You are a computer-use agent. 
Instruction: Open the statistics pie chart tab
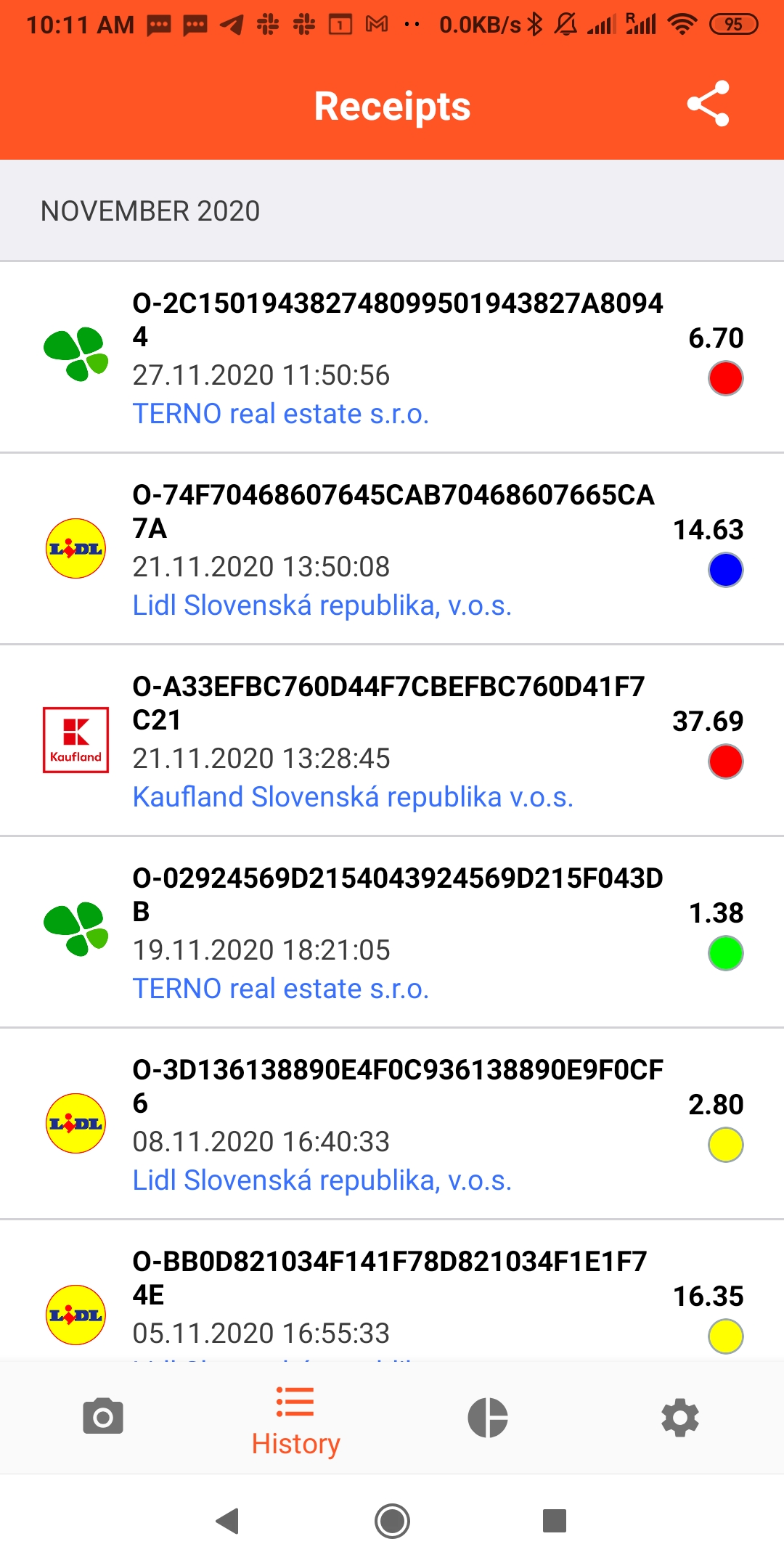coord(488,1417)
